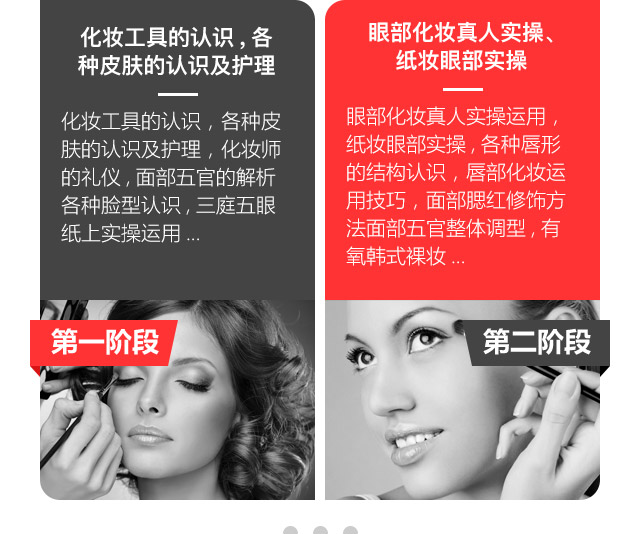This screenshot has height=534, width=640.
Task: Open the 第二阶段 course card
Action: pyautogui.click(x=462, y=250)
